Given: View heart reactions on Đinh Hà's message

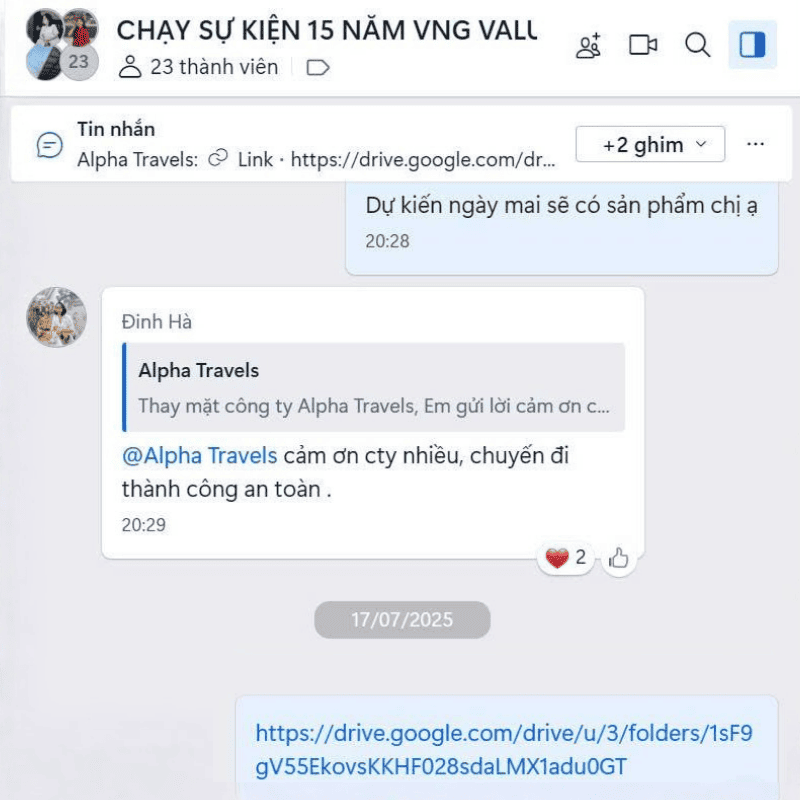Looking at the screenshot, I should (566, 558).
